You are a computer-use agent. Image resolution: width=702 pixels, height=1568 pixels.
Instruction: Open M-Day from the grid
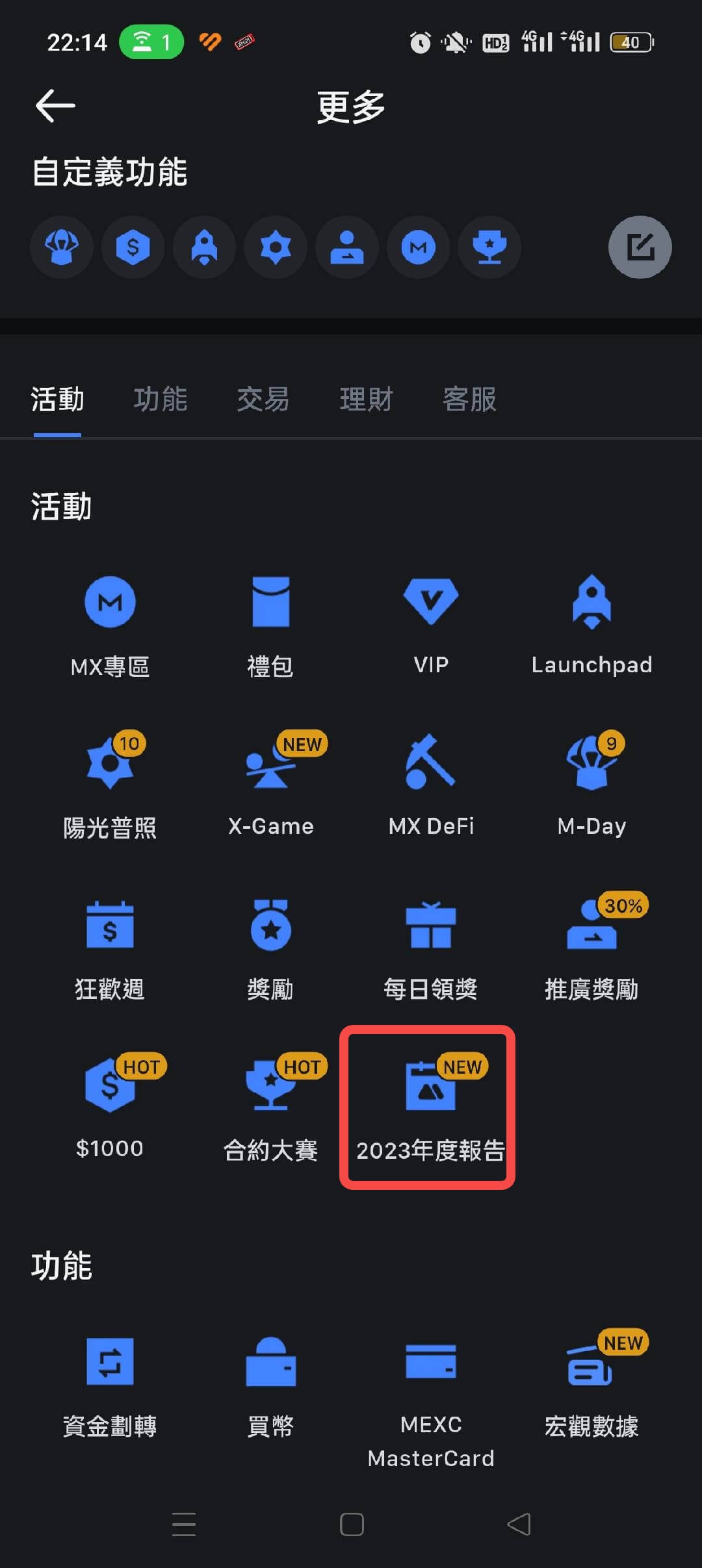tap(591, 785)
